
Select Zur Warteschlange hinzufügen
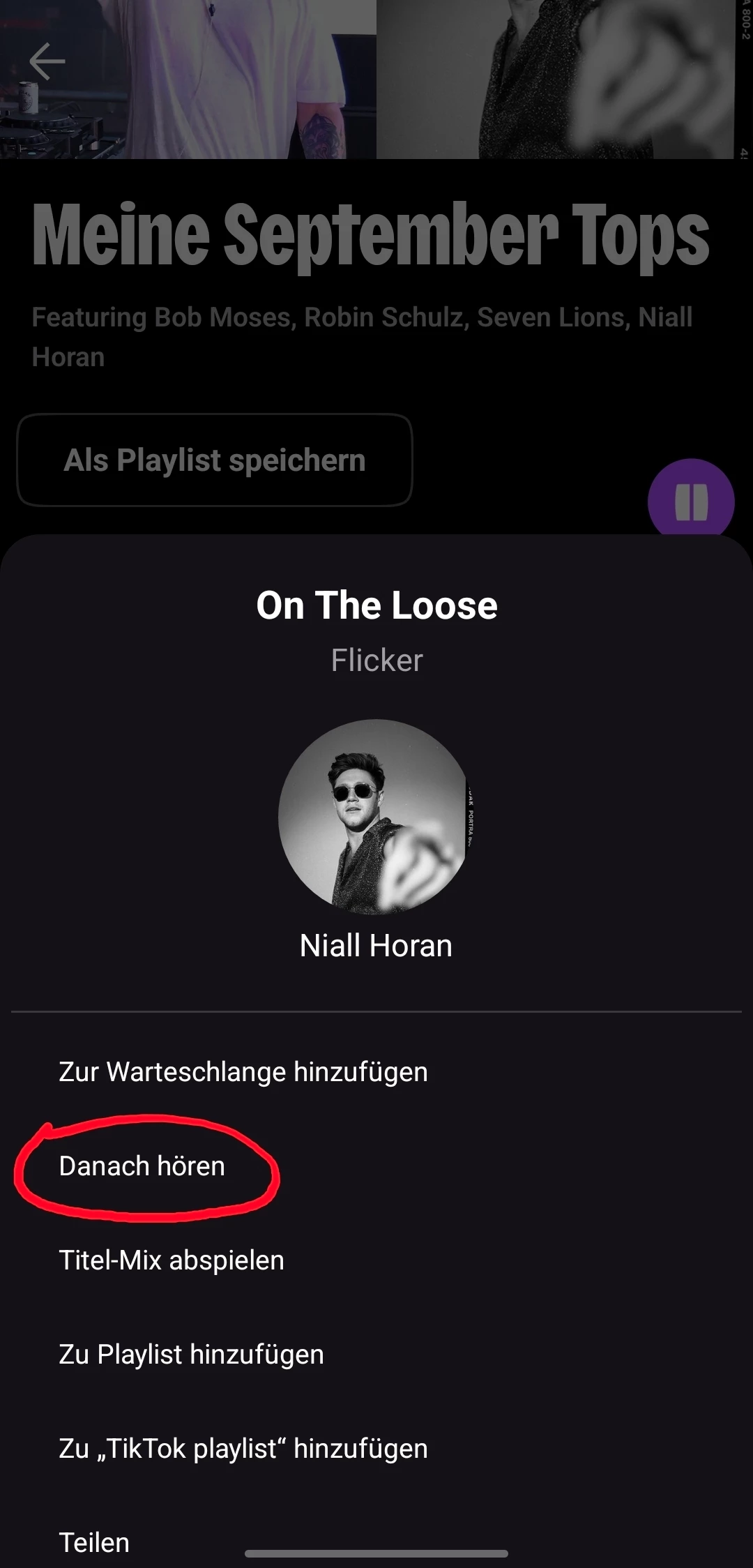coord(243,1072)
